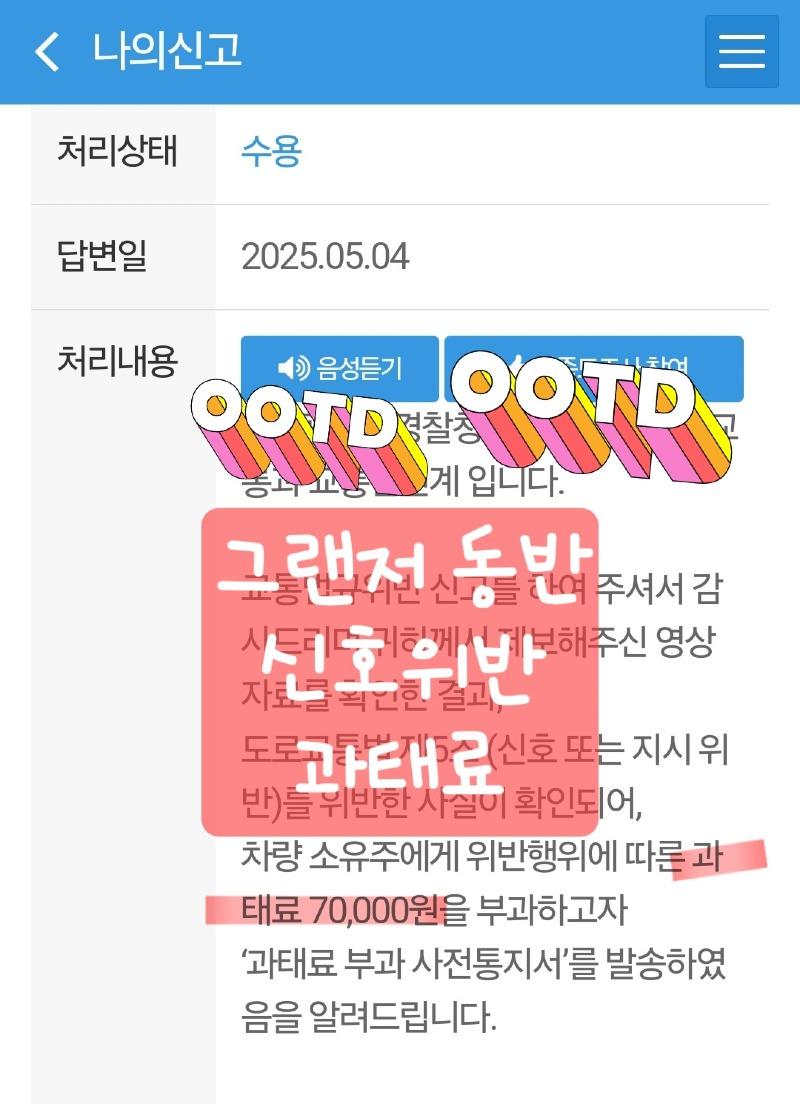Go back from the 나의신고 page
Viewport: 800px width, 1104px height.
tap(47, 51)
